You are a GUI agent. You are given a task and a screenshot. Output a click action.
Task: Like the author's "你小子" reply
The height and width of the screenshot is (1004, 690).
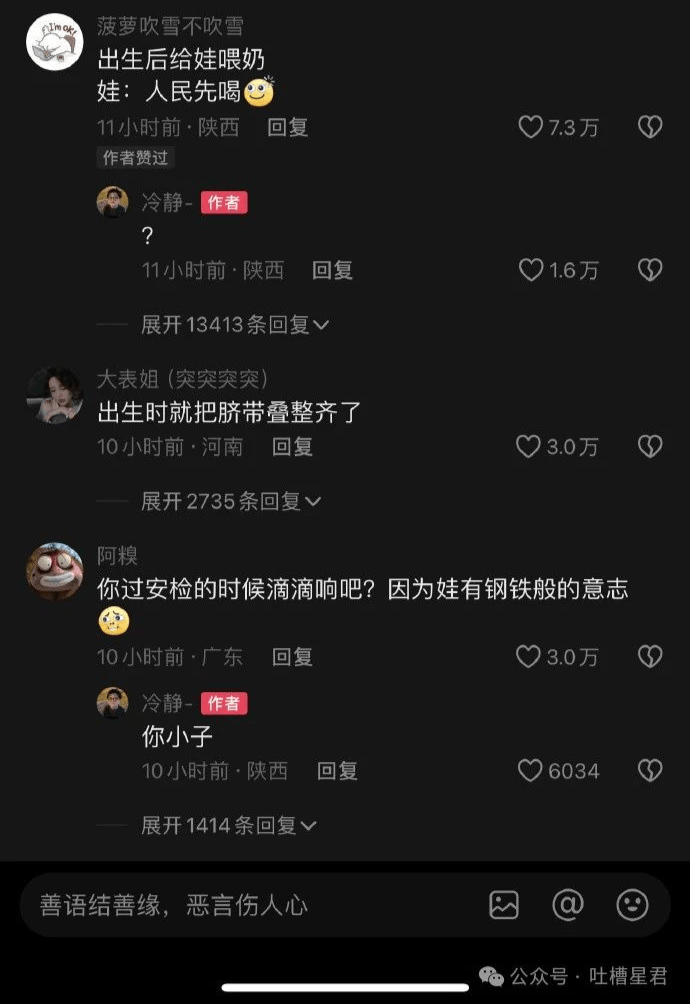[531, 771]
